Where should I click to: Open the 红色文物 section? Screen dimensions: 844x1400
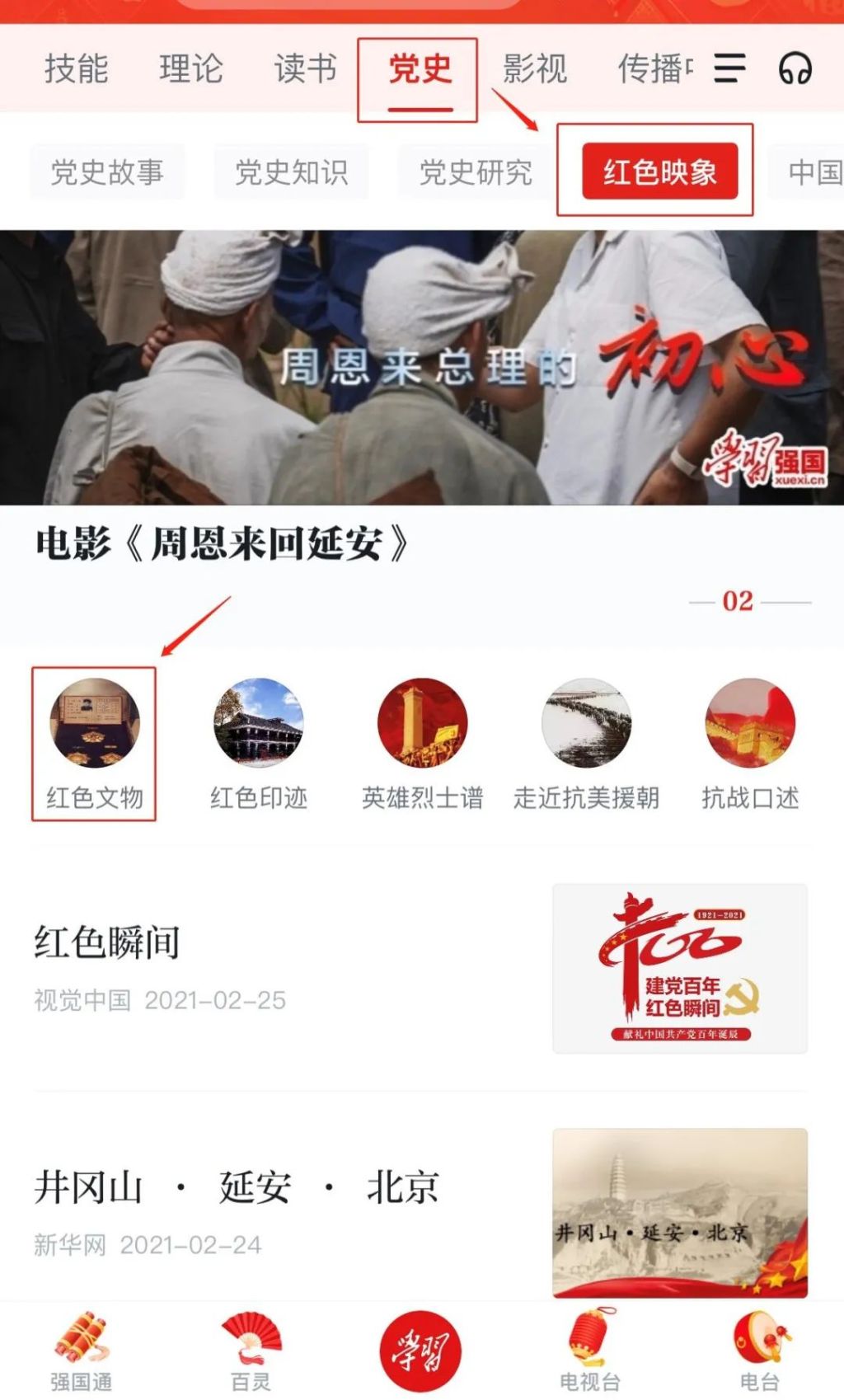click(x=94, y=744)
